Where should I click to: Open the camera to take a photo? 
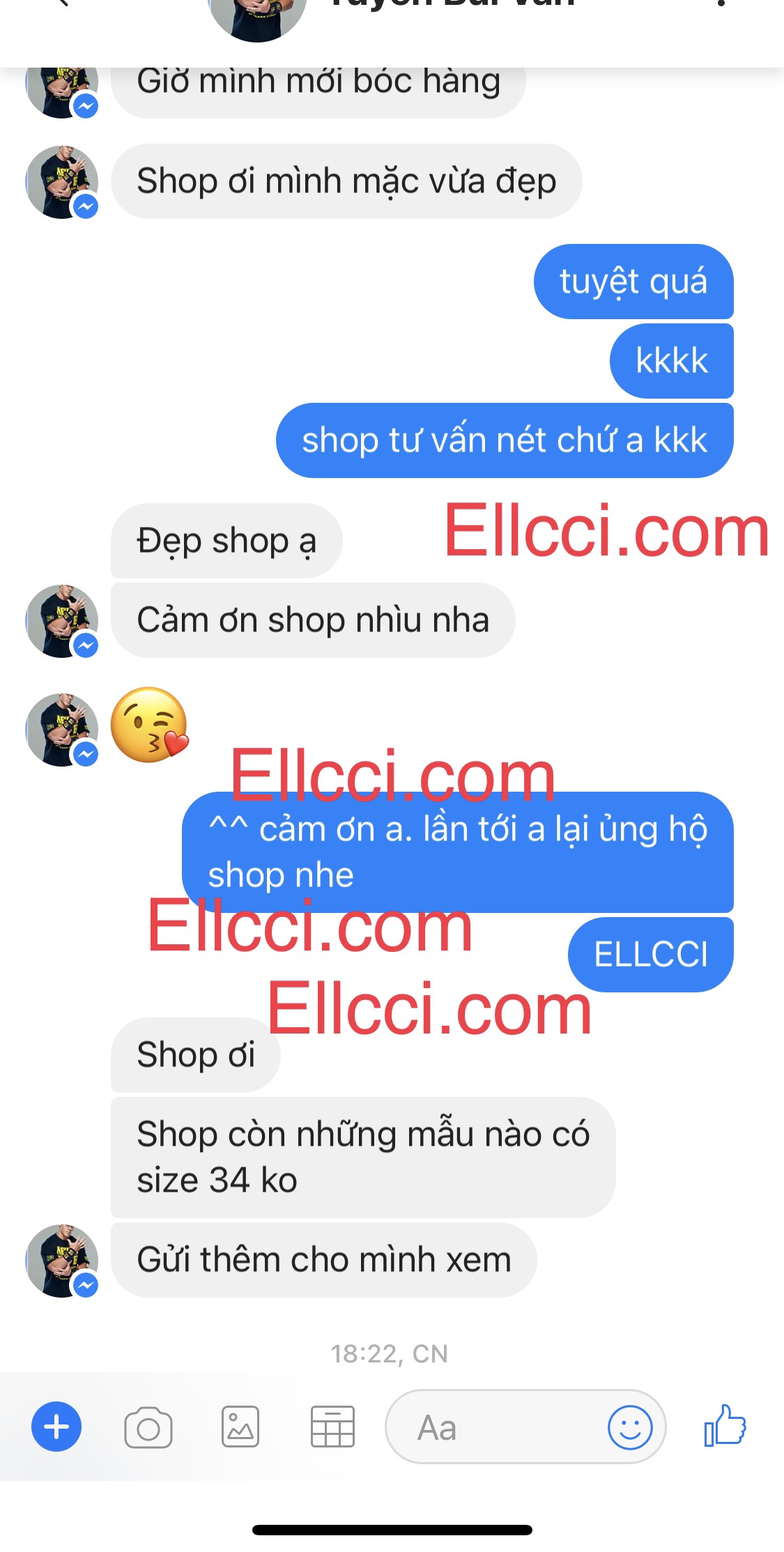coord(148,1427)
